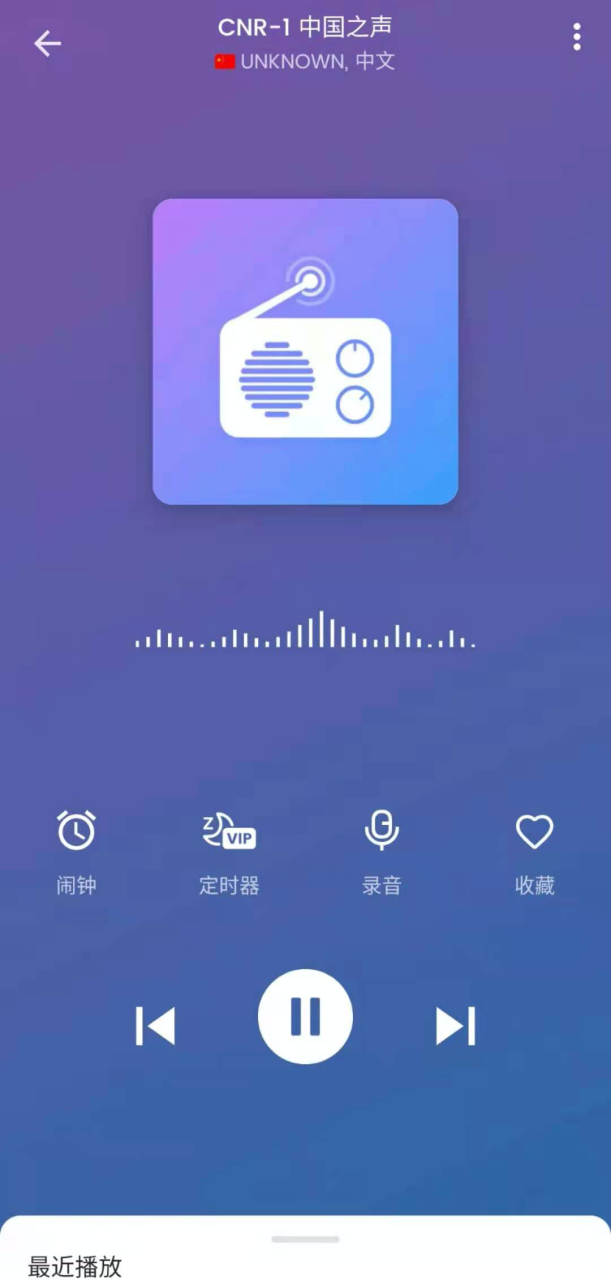
Task: Open the three-dot overflow menu
Action: [577, 37]
